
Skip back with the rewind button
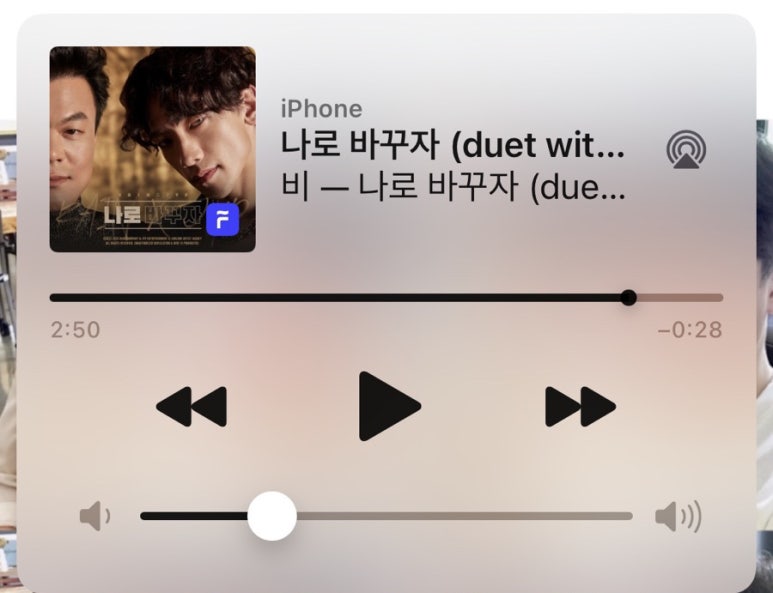click(192, 407)
